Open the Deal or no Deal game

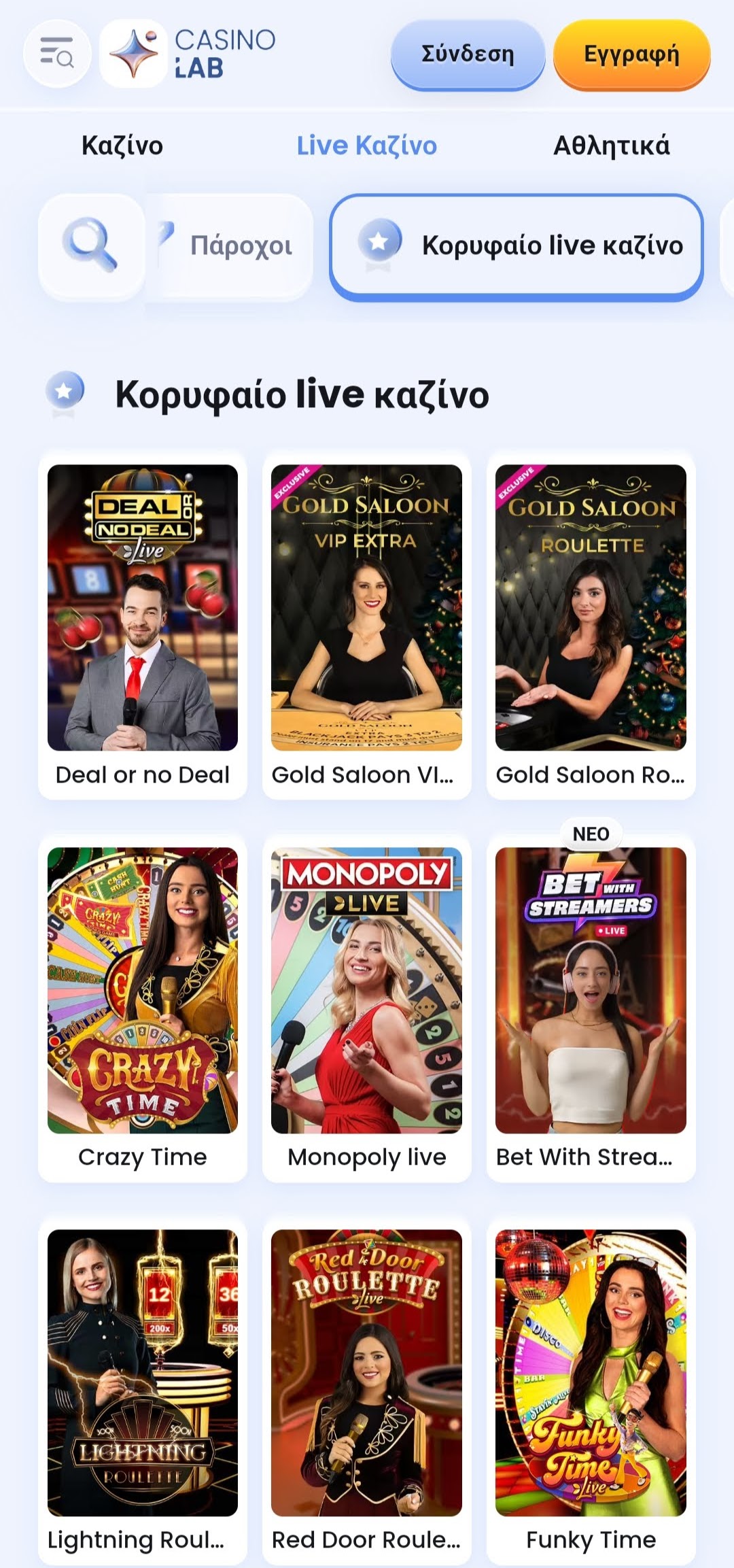click(143, 607)
